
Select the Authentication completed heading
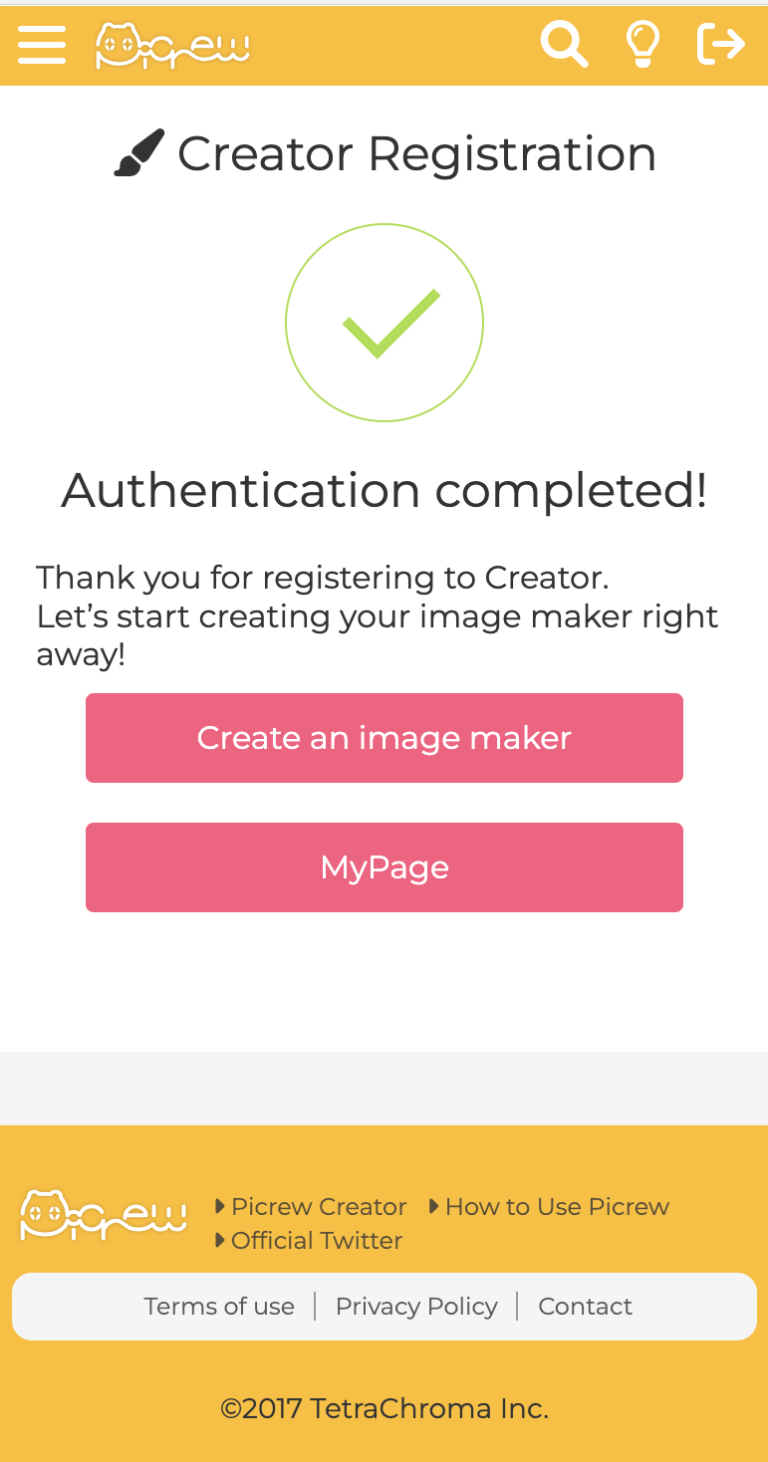pos(384,491)
